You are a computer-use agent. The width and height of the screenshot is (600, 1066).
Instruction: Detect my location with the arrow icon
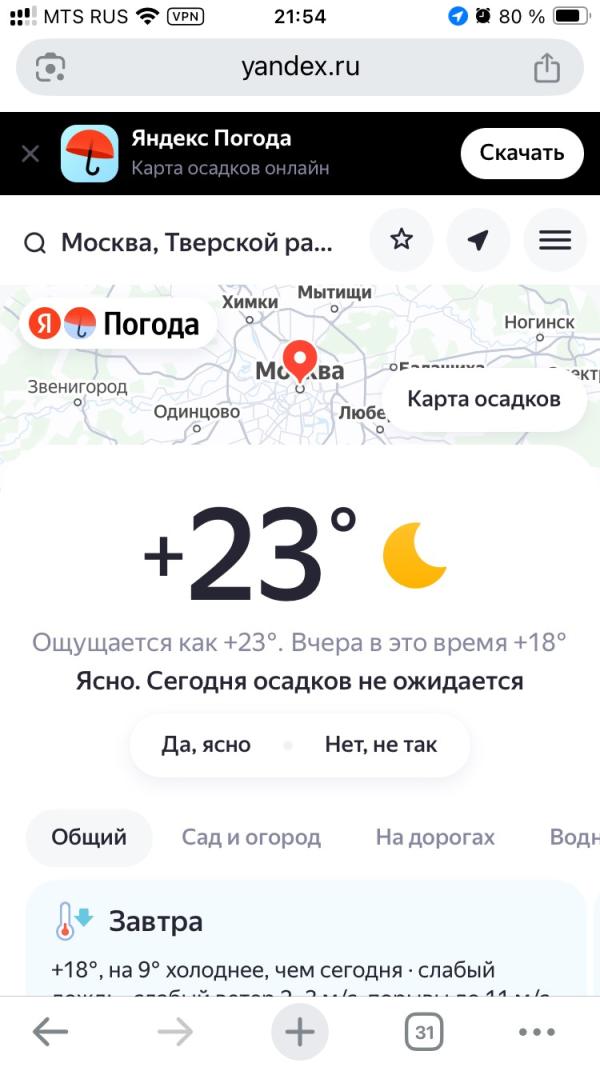[x=478, y=240]
